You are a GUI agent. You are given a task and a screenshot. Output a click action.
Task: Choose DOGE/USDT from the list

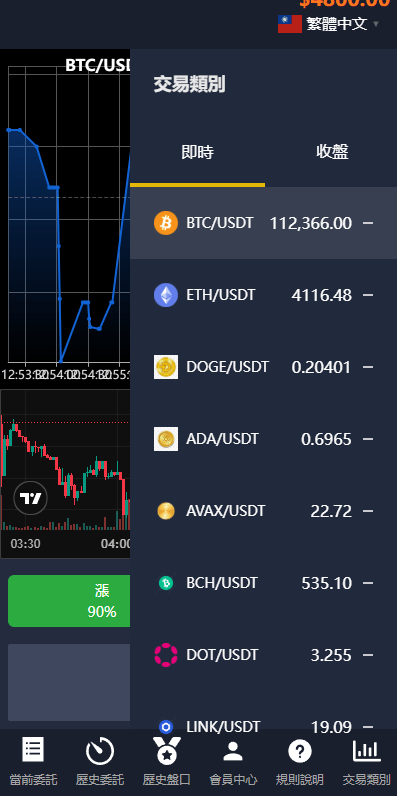click(263, 367)
